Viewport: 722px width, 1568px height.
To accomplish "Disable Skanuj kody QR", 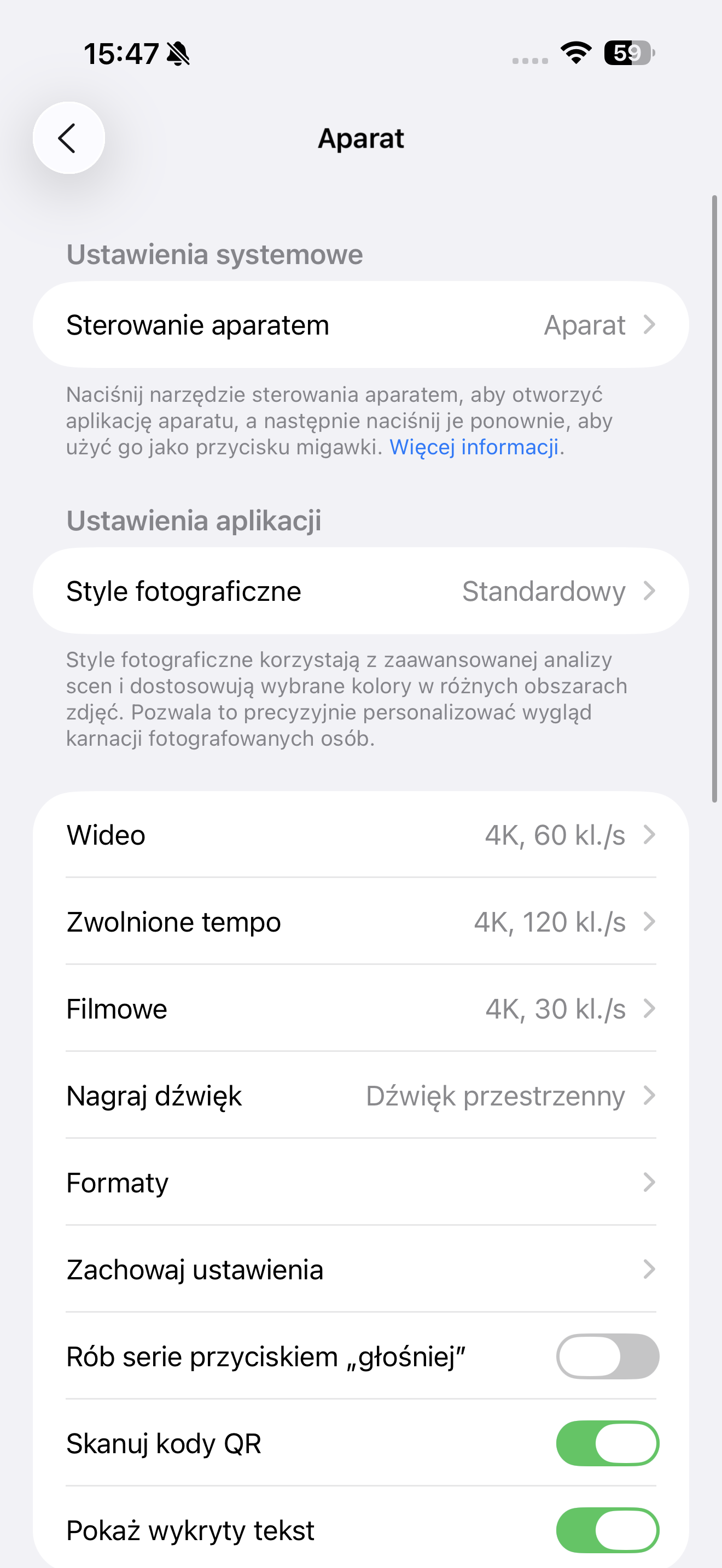I will tap(607, 1444).
